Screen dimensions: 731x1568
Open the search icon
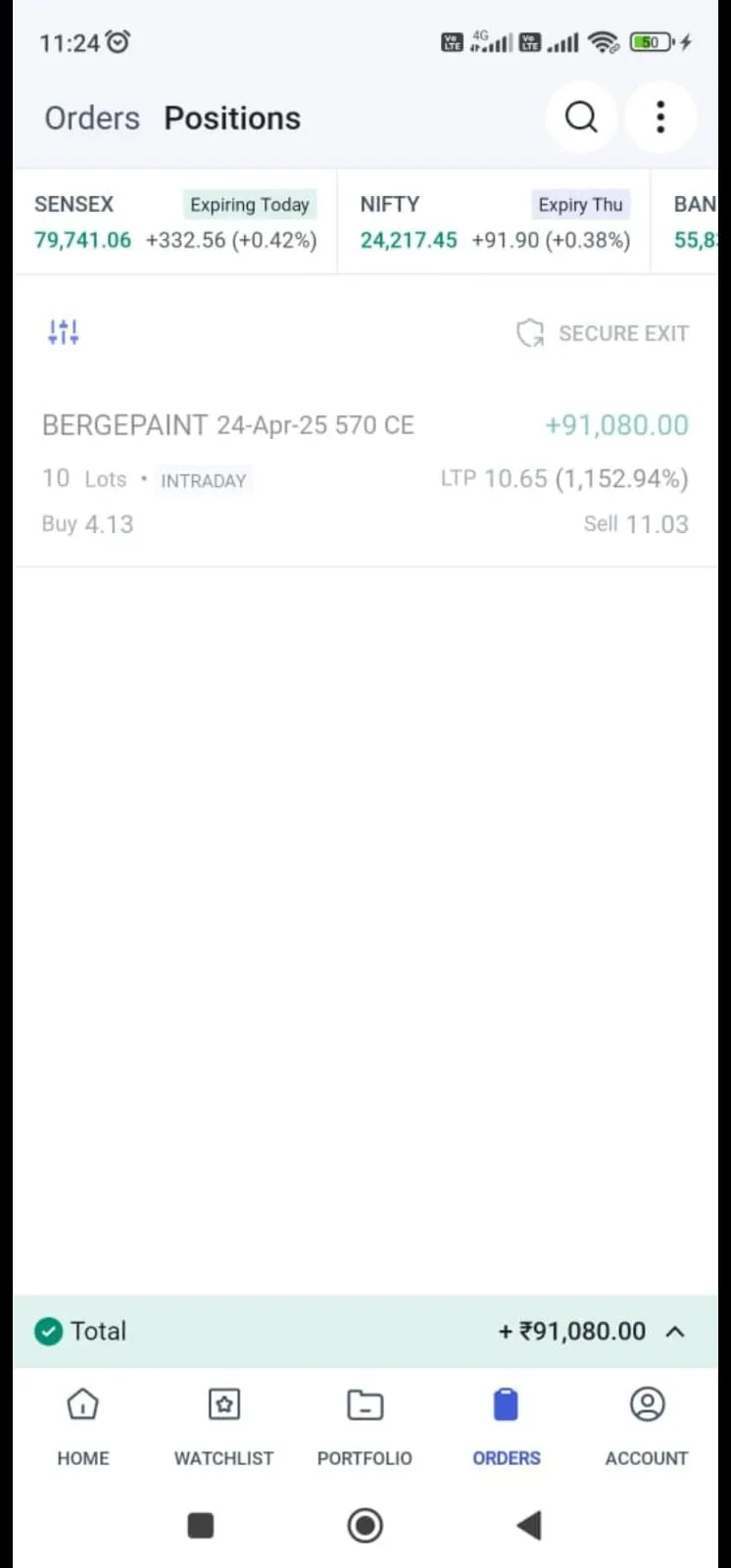581,118
